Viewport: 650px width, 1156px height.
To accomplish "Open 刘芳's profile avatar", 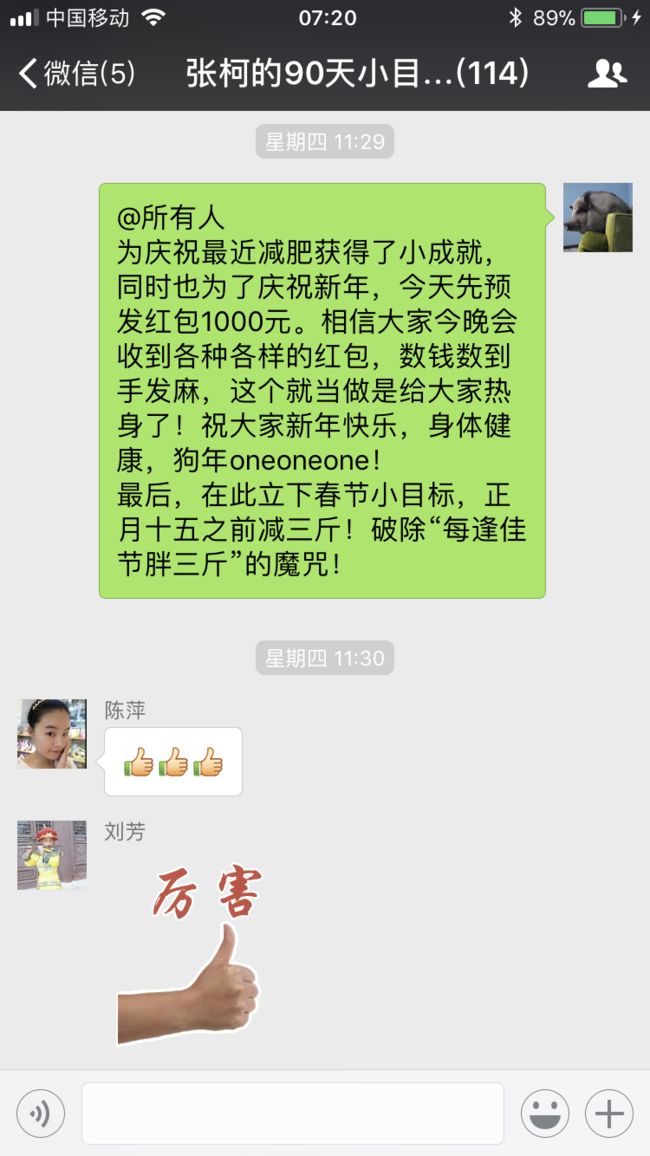I will coord(52,854).
